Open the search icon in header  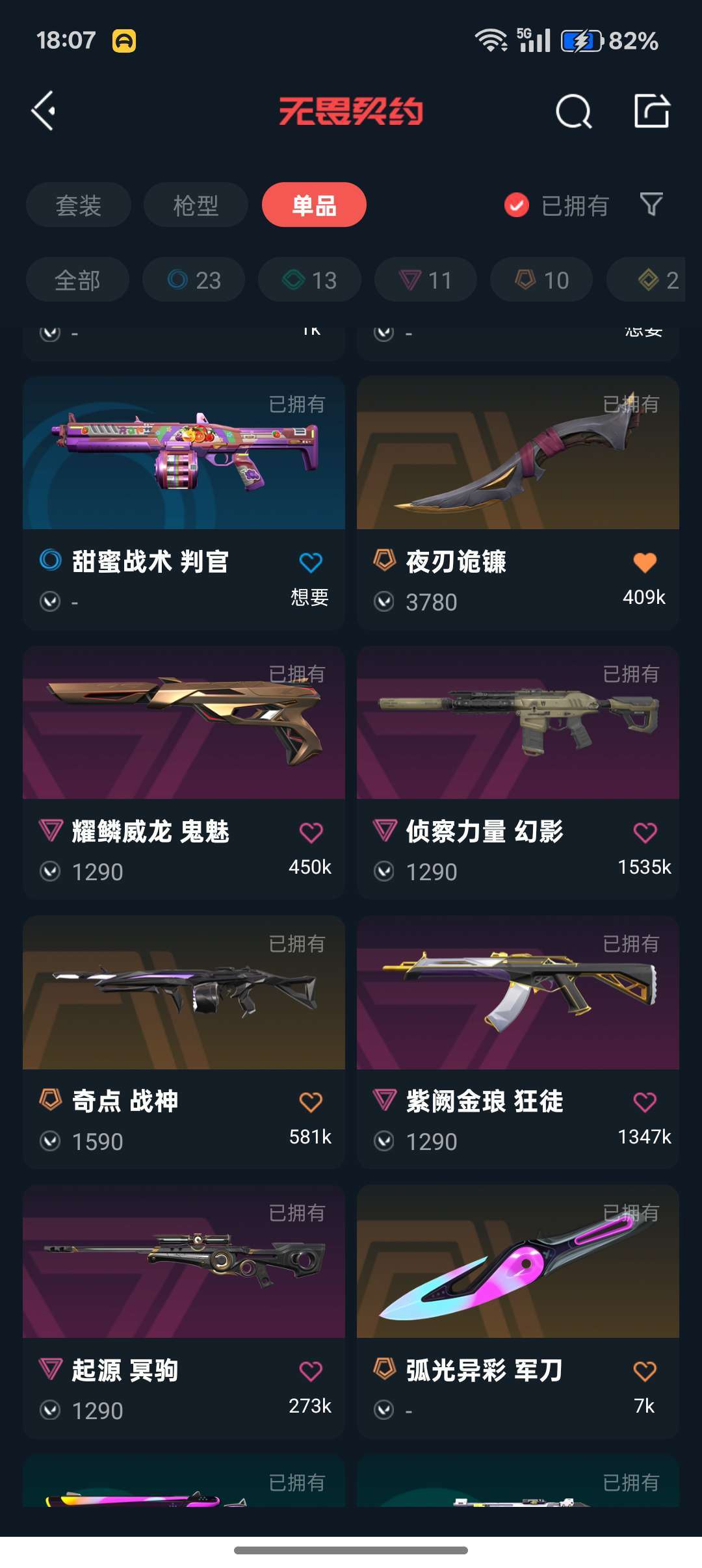click(573, 112)
